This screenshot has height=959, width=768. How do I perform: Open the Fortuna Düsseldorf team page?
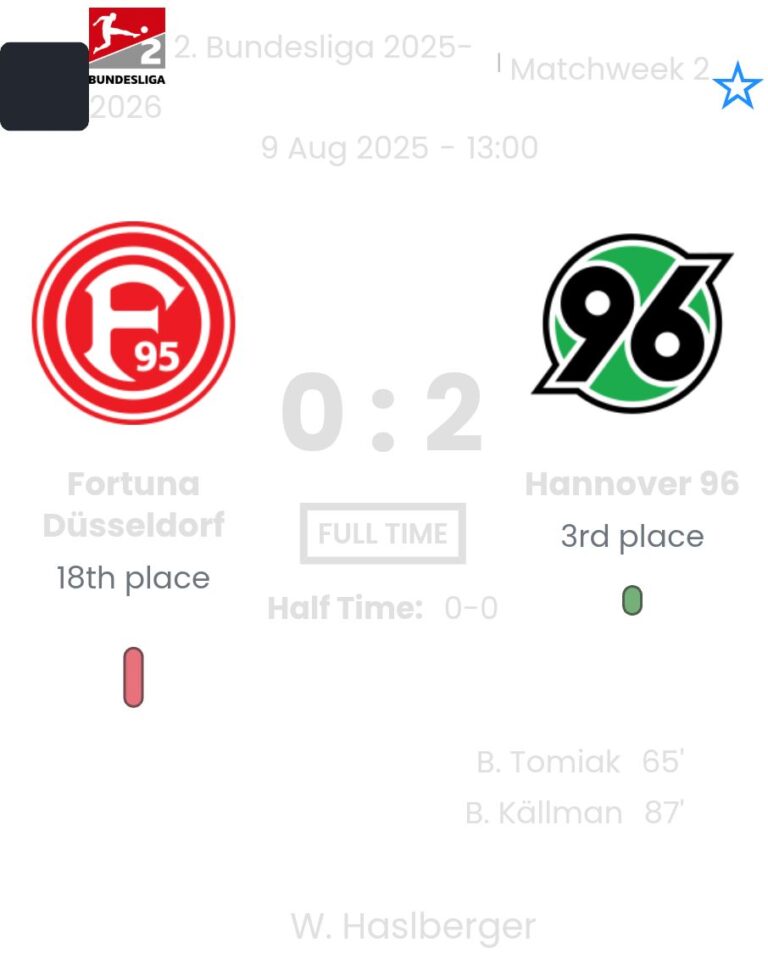[134, 323]
